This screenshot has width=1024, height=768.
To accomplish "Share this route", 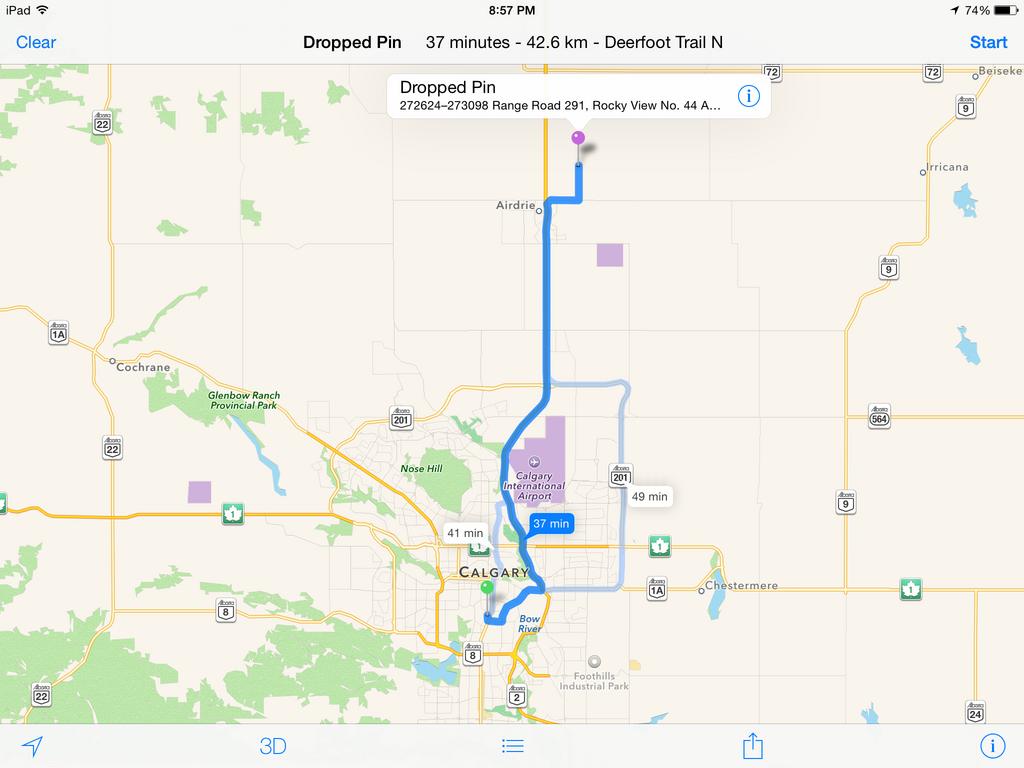I will (x=752, y=746).
